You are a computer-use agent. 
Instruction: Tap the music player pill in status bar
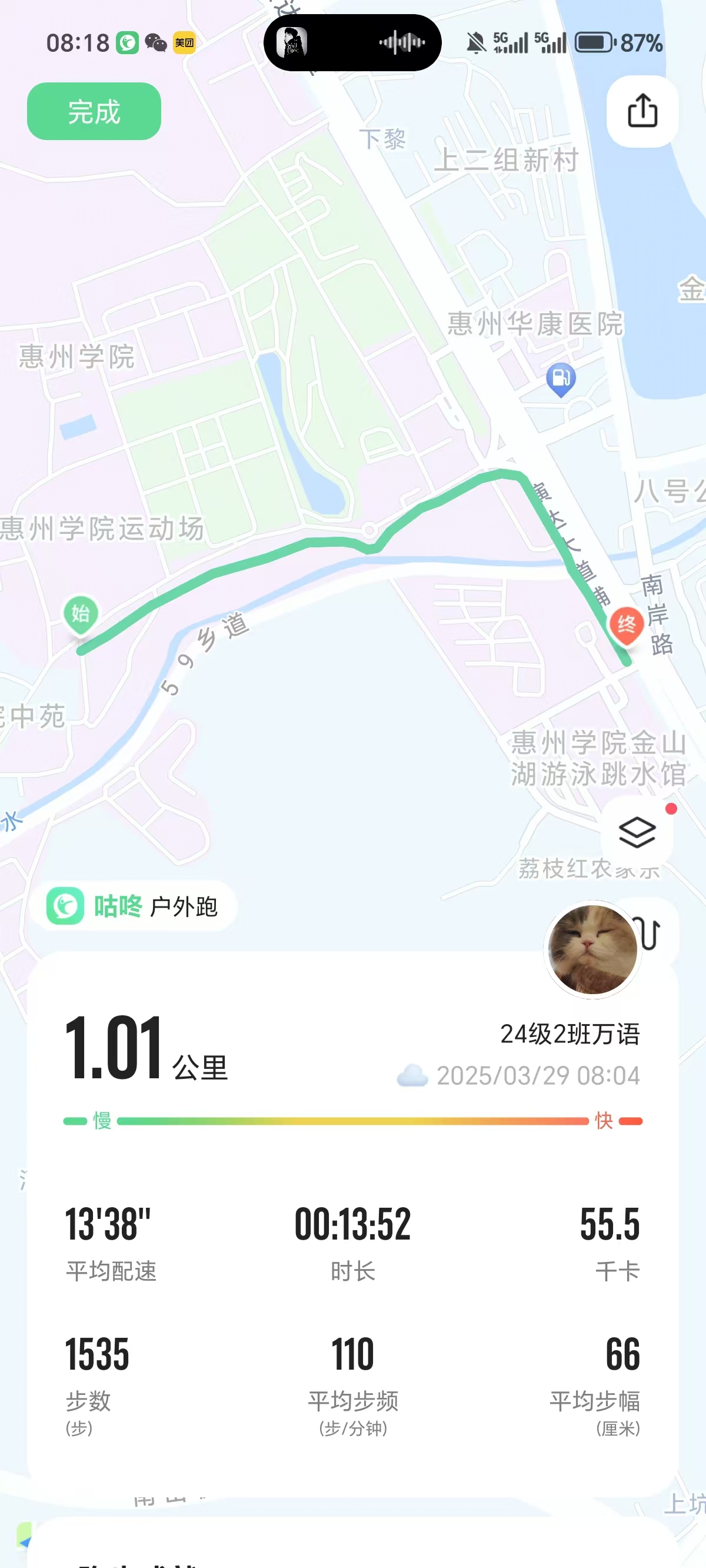click(352, 42)
